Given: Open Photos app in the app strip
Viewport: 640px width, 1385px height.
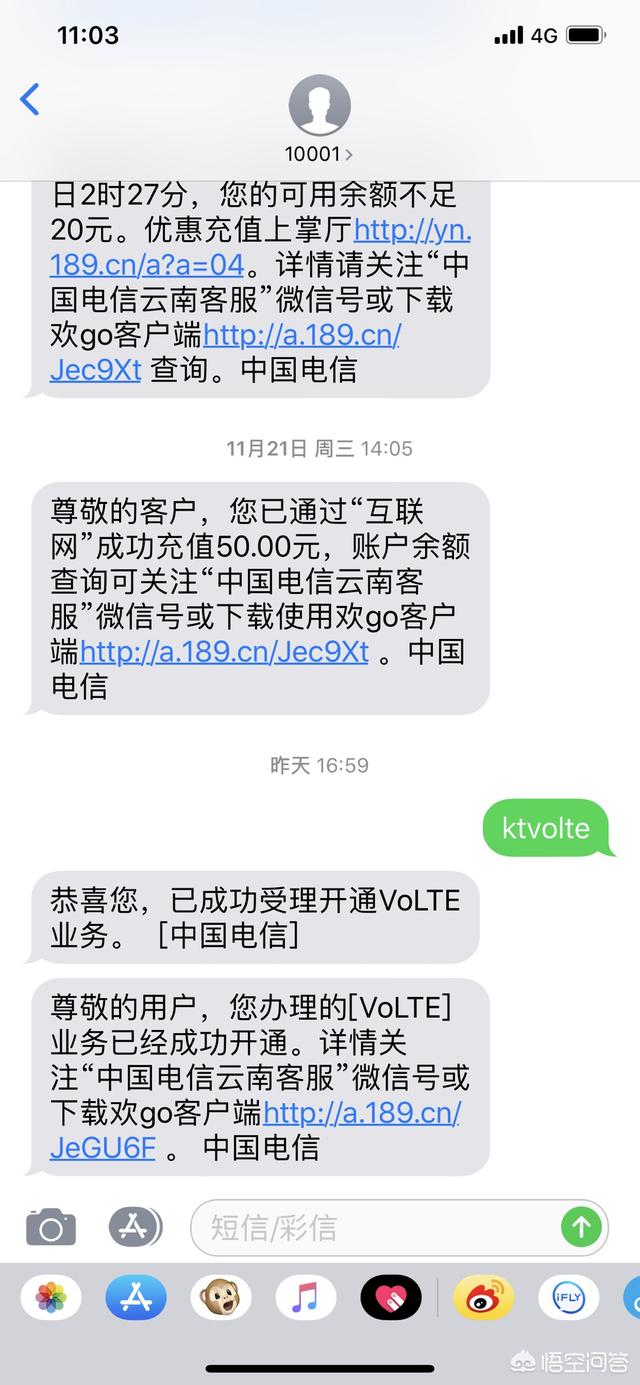Looking at the screenshot, I should [51, 1298].
